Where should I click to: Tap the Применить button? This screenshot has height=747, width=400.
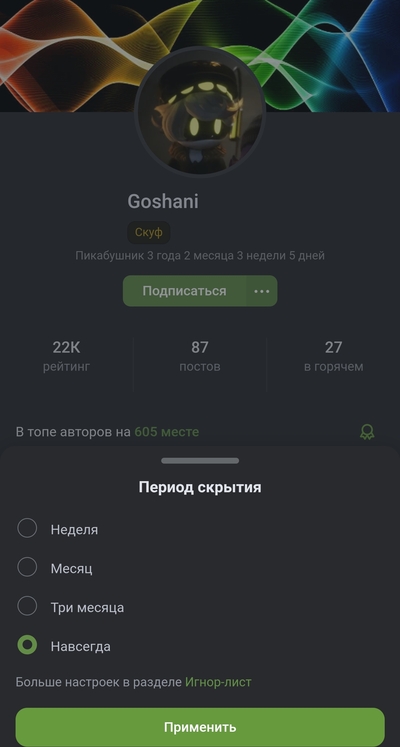pos(200,727)
